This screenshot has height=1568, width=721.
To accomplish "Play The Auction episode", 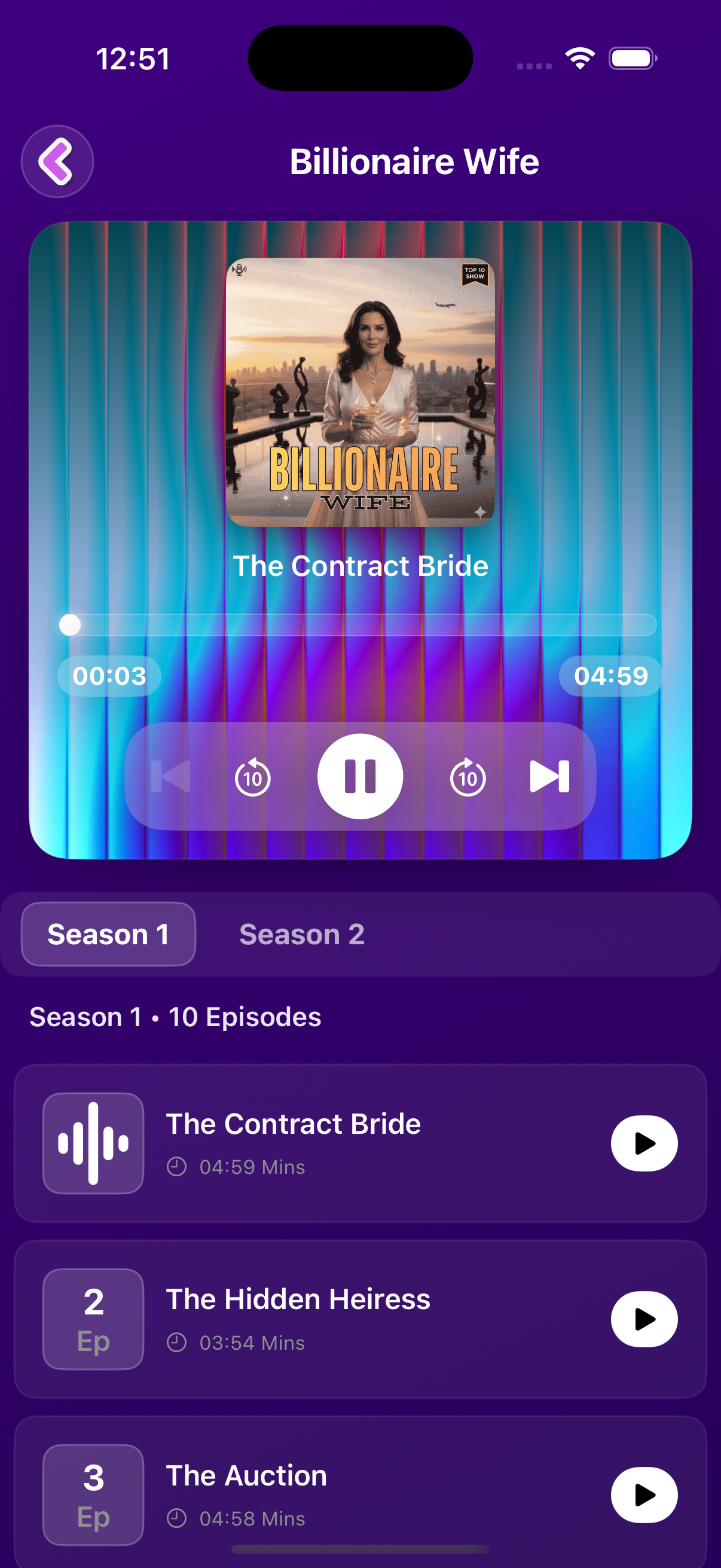I will tap(644, 1494).
